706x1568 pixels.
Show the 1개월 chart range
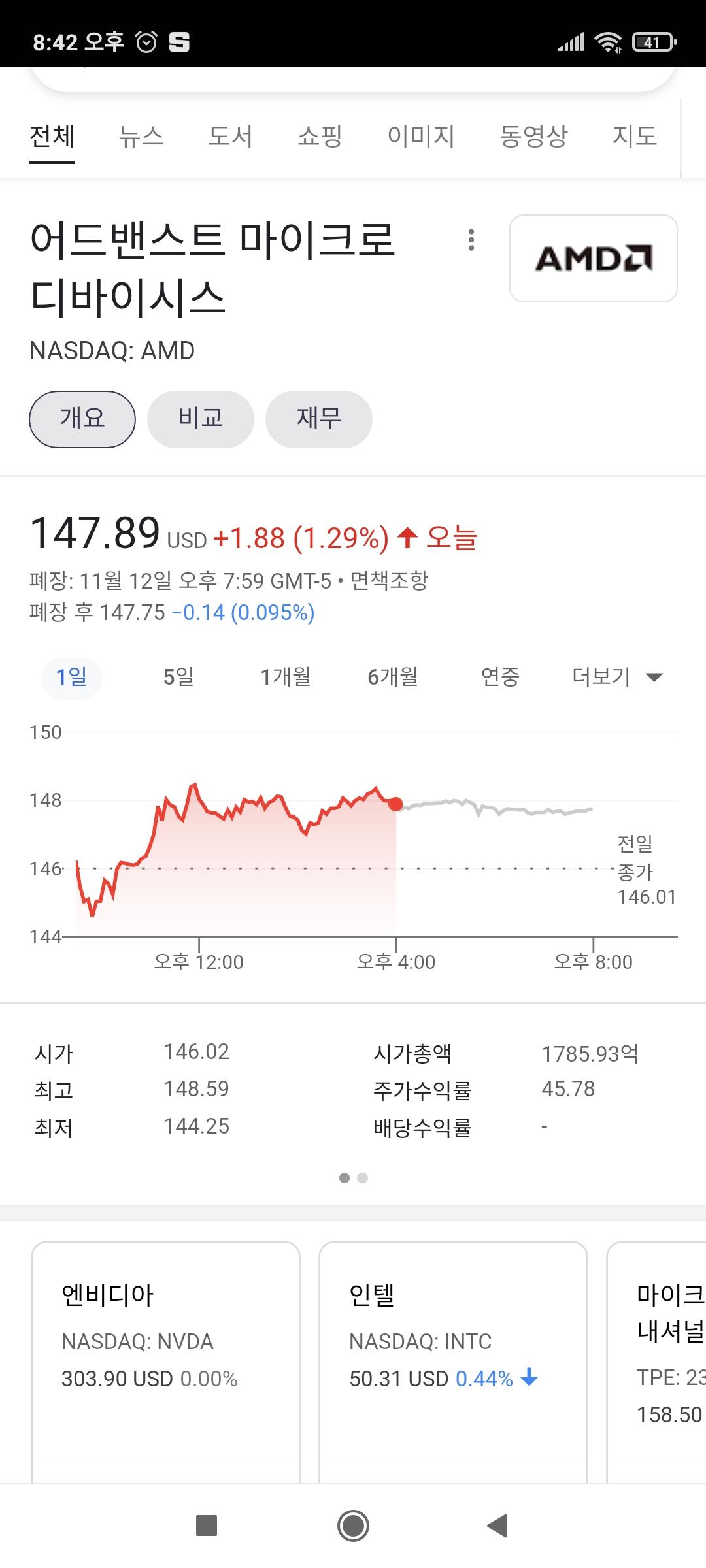pyautogui.click(x=286, y=677)
